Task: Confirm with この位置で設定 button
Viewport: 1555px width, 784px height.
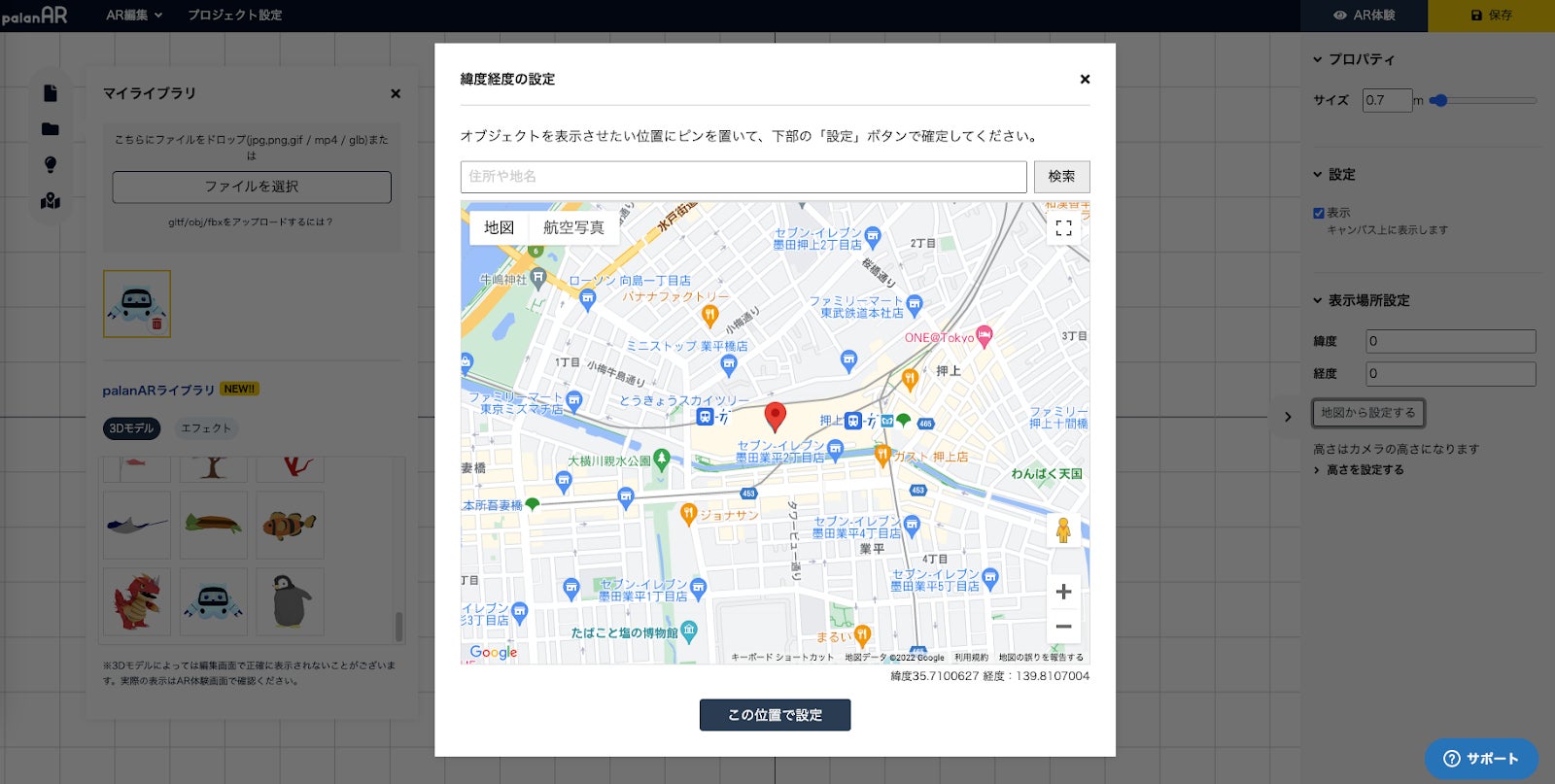Action: 775,715
